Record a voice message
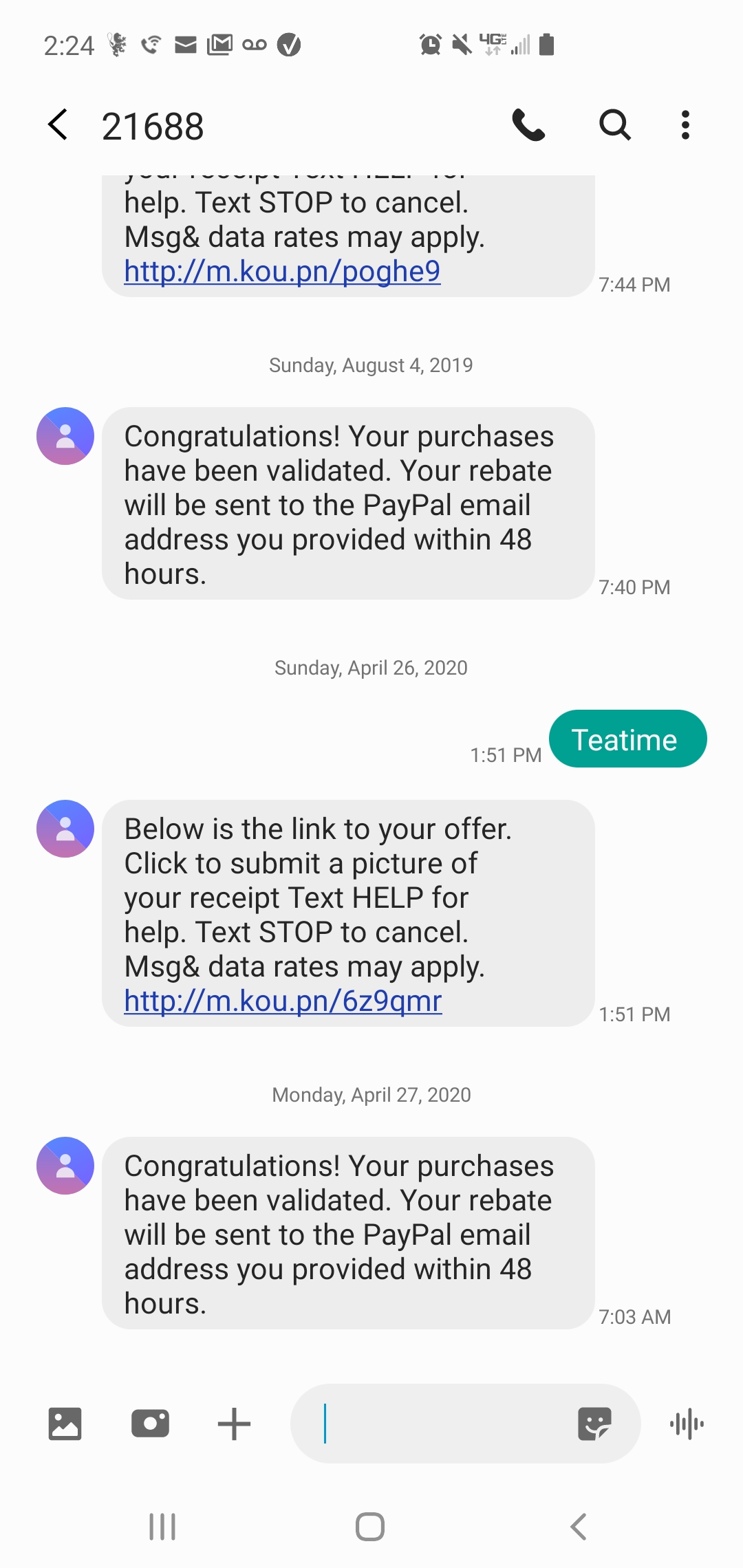 687,1424
